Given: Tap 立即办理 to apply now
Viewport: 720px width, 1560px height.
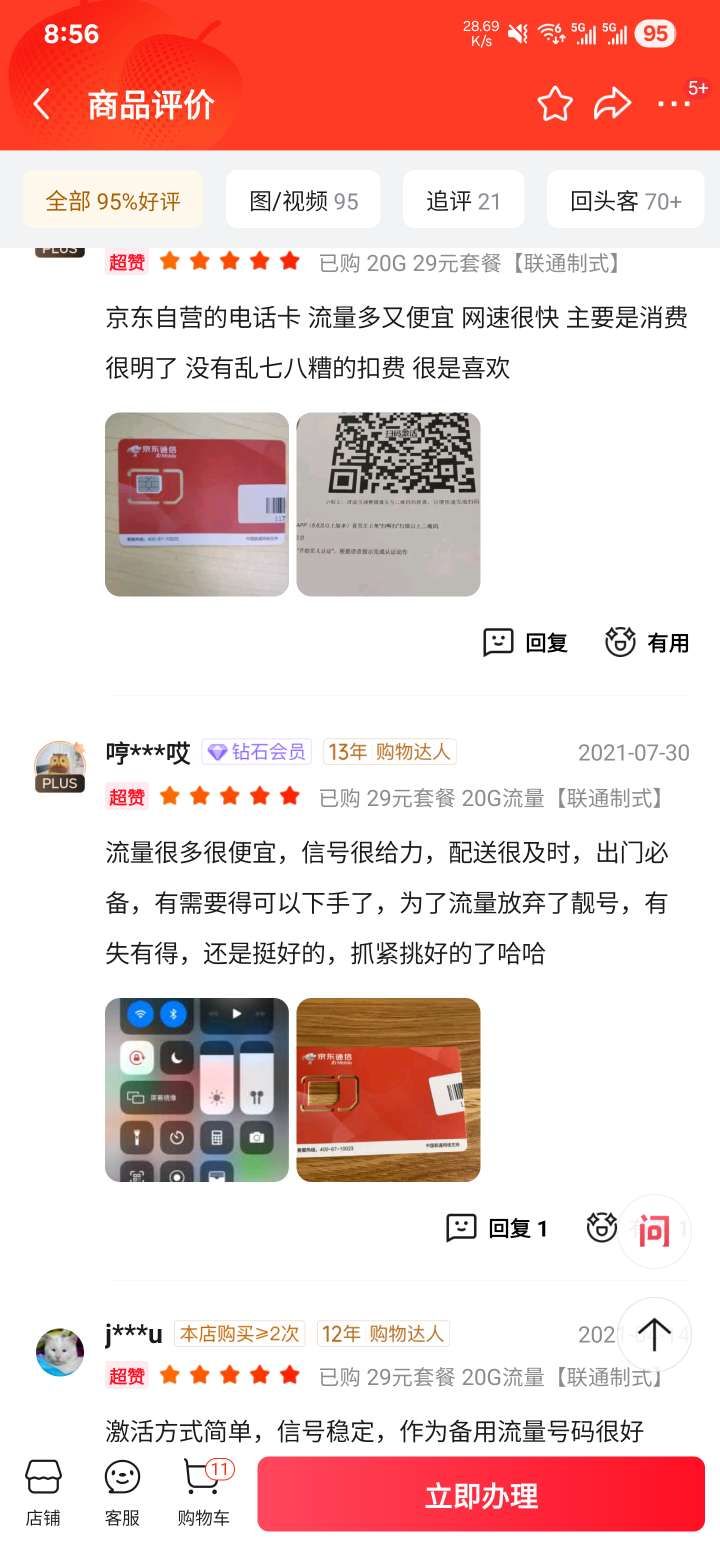Looking at the screenshot, I should [481, 1495].
